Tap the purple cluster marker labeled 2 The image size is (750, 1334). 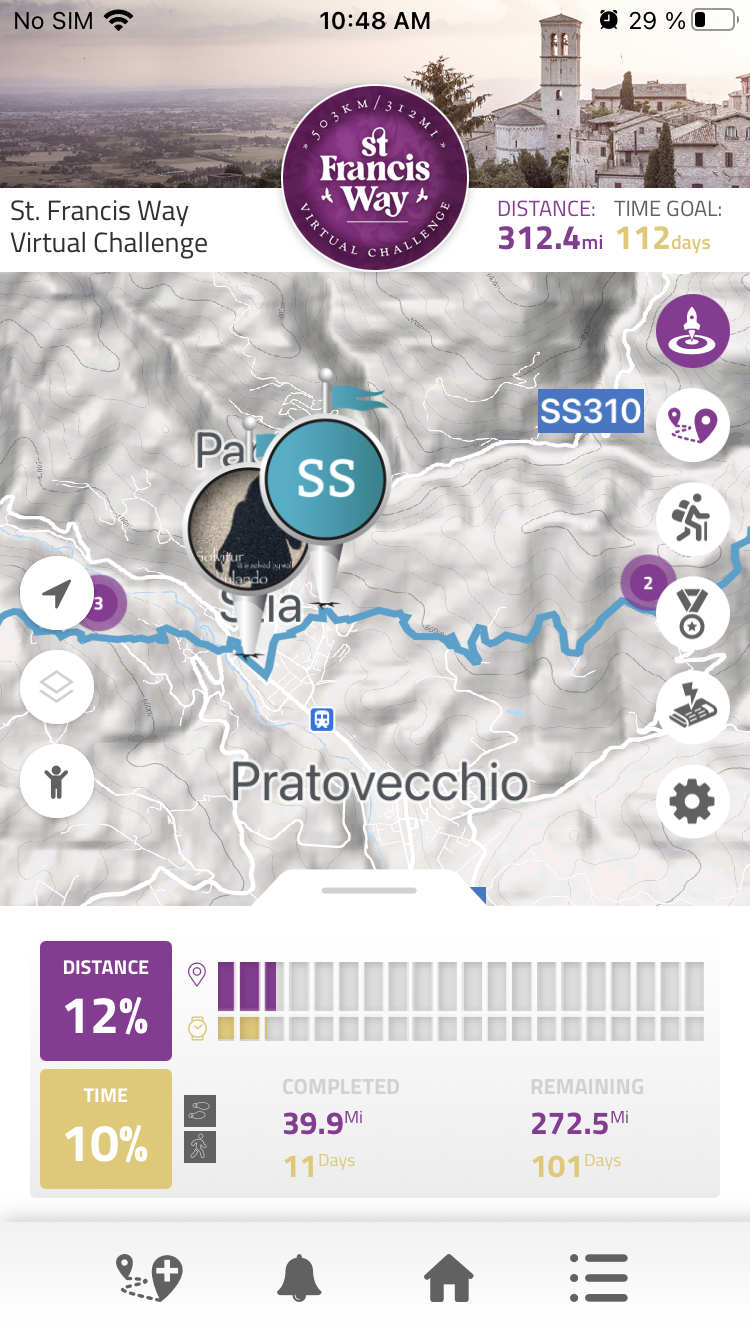[x=646, y=583]
